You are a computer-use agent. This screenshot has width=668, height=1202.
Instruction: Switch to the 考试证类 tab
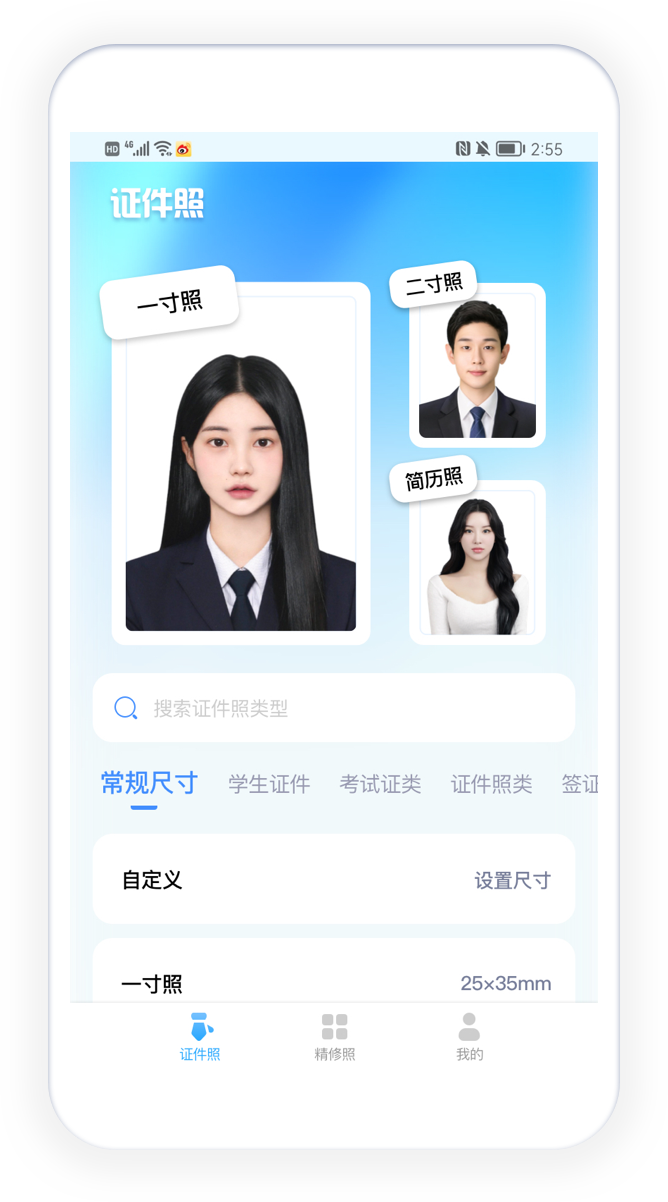point(380,785)
